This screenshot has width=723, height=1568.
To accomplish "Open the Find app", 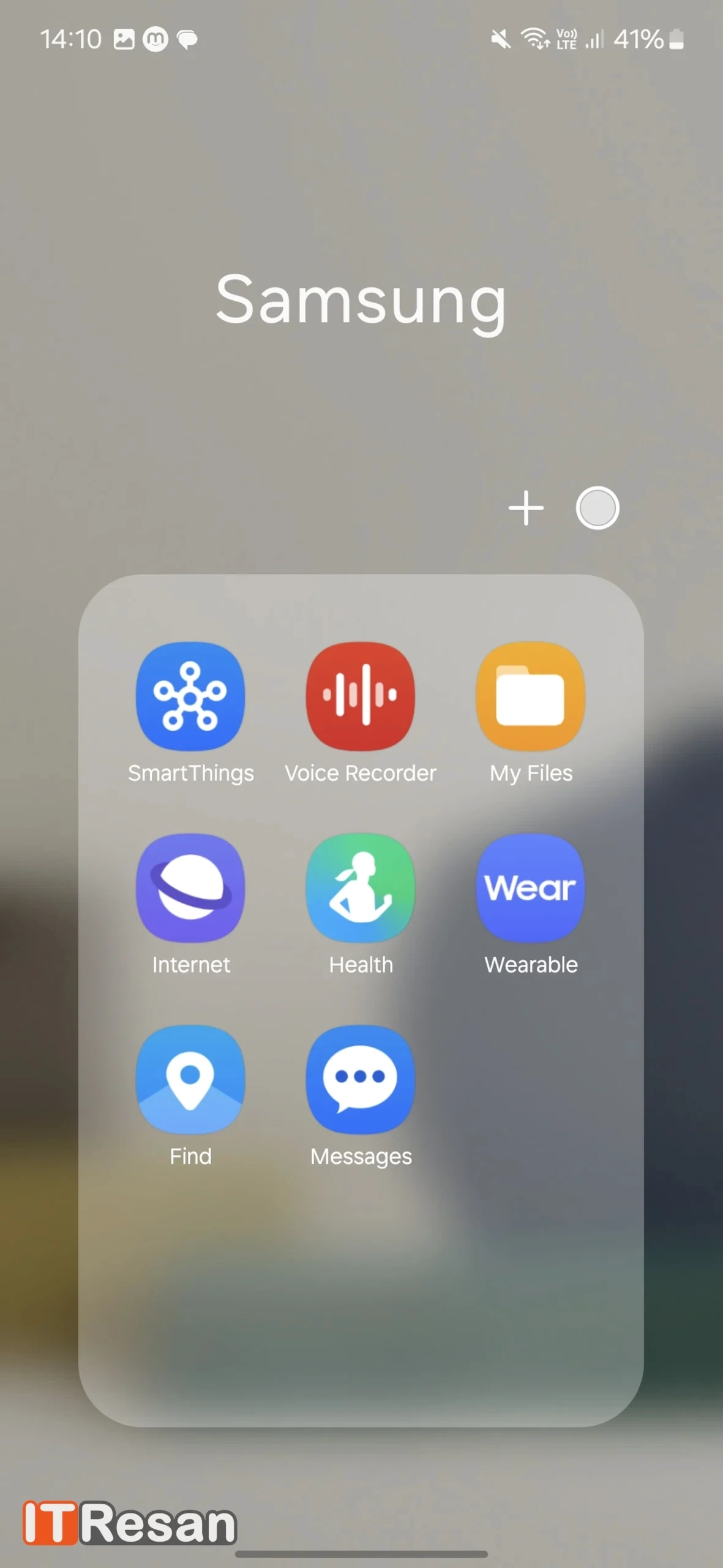I will (190, 1079).
